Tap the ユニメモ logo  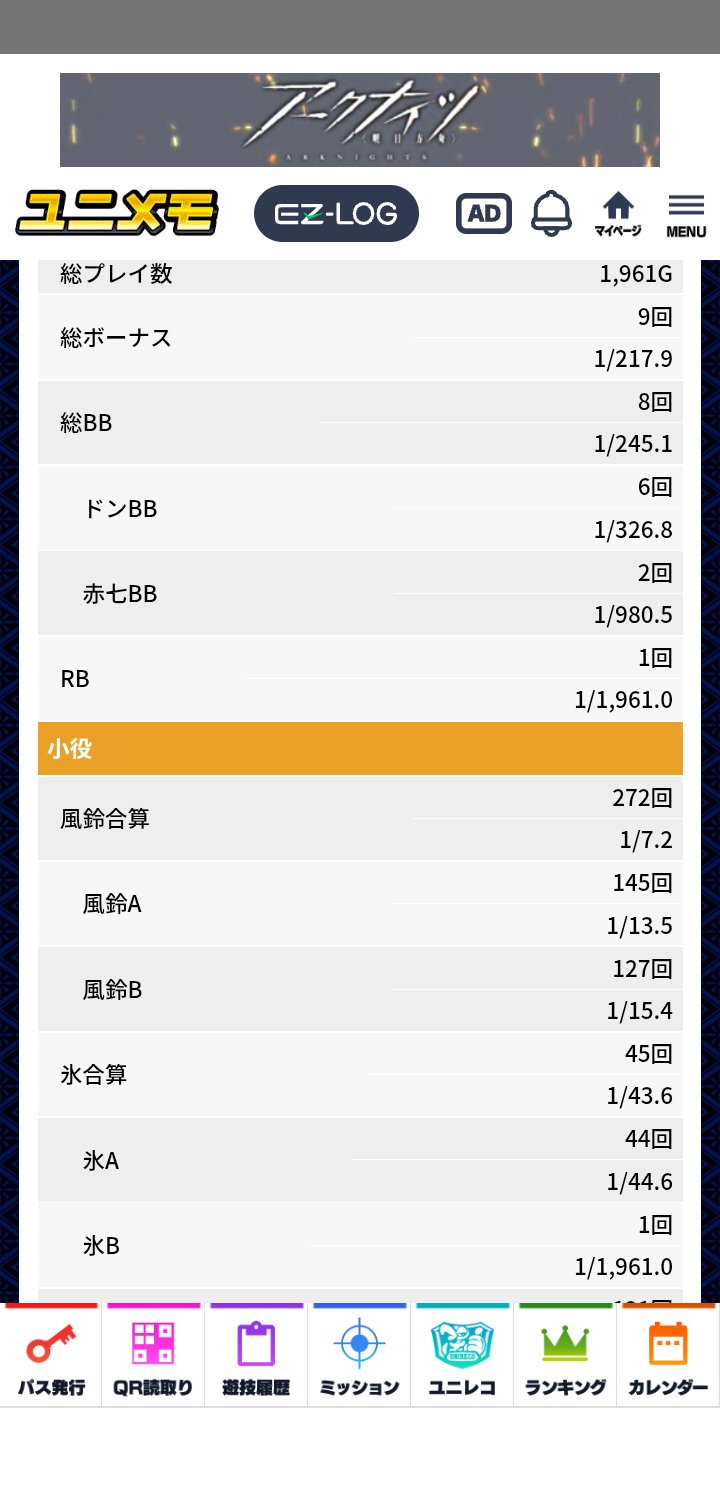(x=117, y=213)
